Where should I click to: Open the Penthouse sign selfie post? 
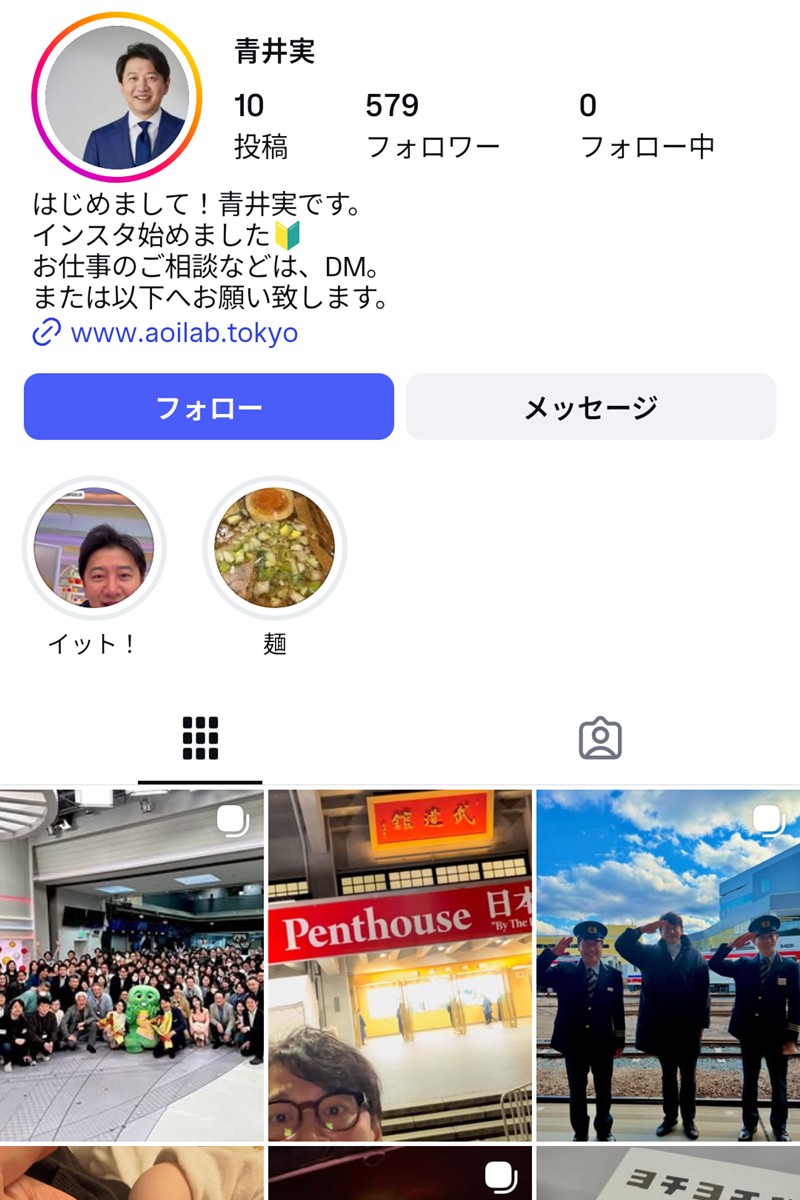pyautogui.click(x=400, y=965)
